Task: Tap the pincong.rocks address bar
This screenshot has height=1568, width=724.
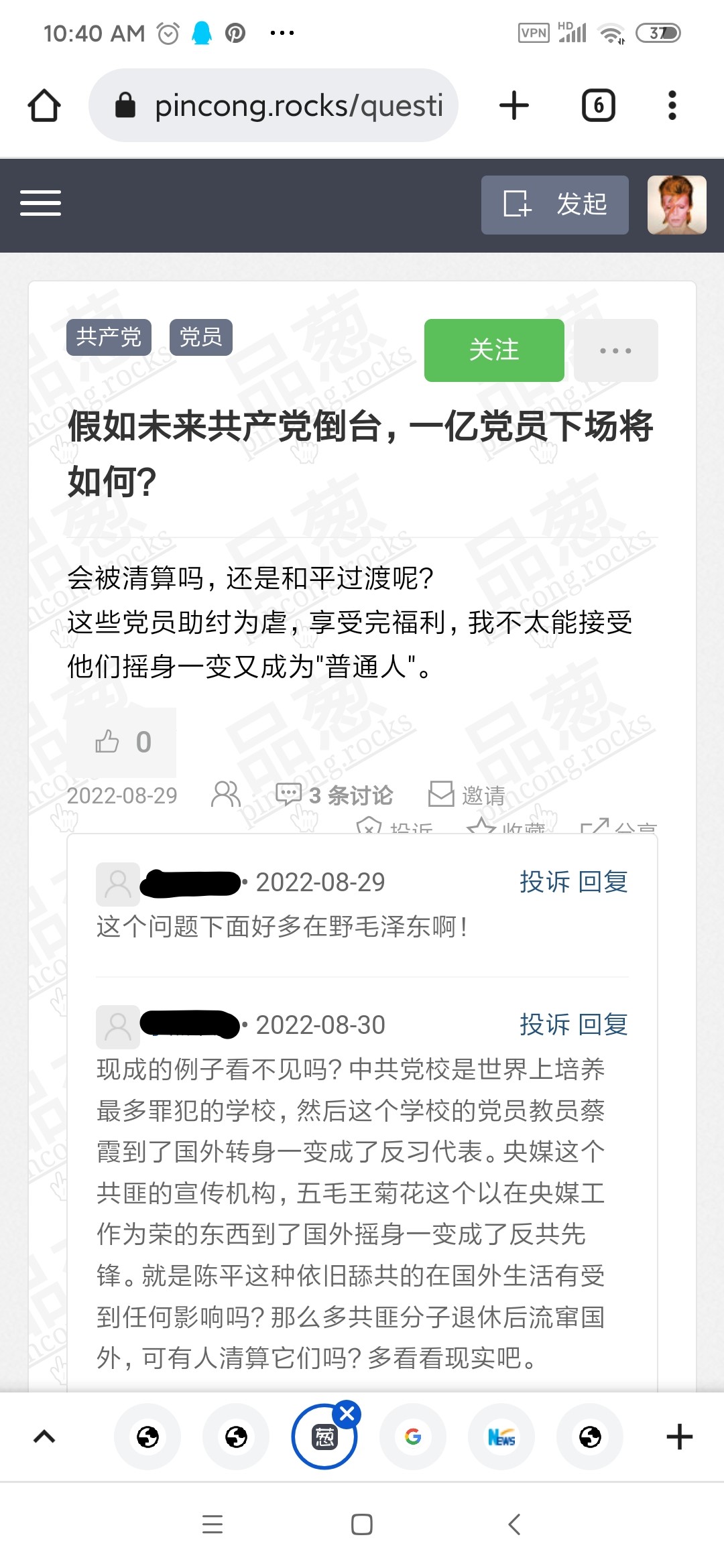Action: point(274,105)
